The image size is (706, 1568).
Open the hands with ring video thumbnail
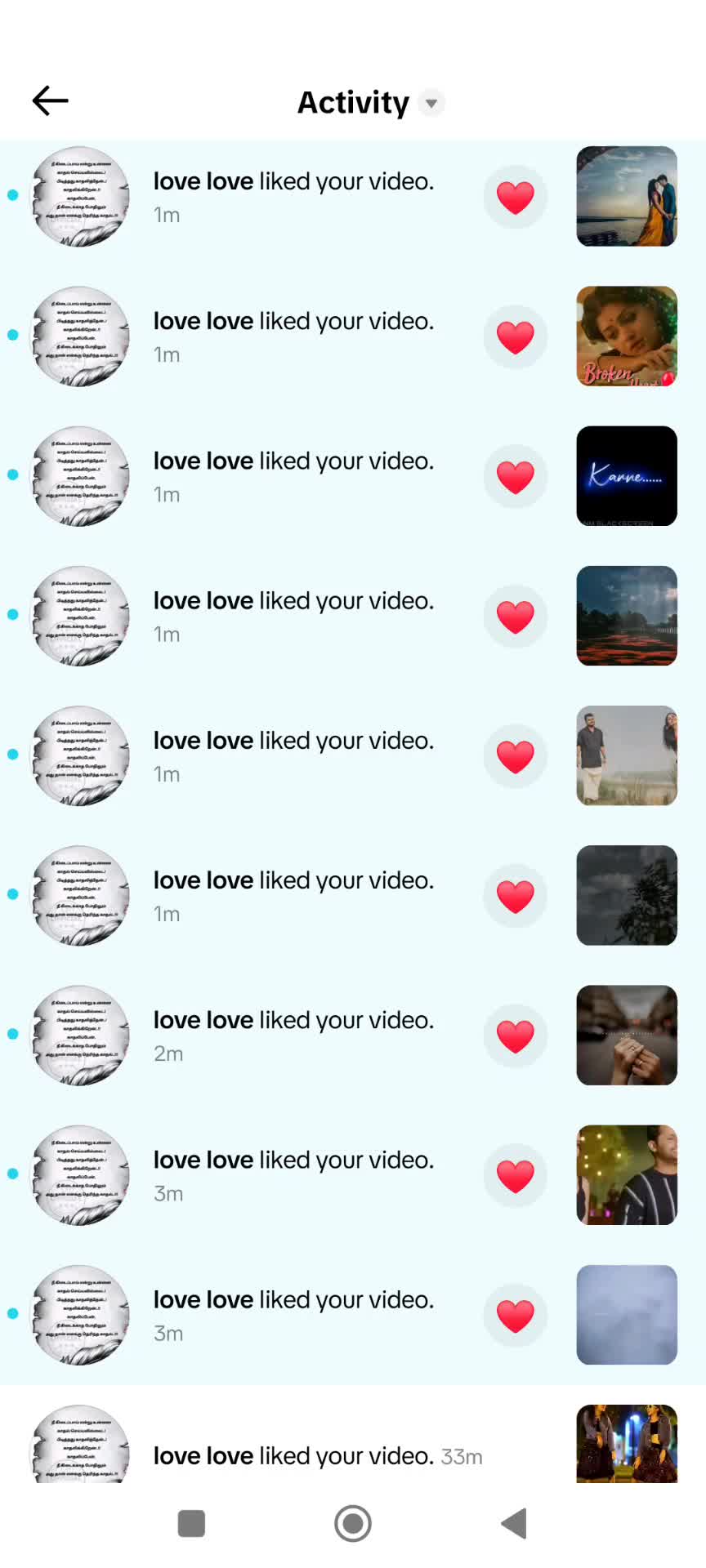click(627, 1035)
